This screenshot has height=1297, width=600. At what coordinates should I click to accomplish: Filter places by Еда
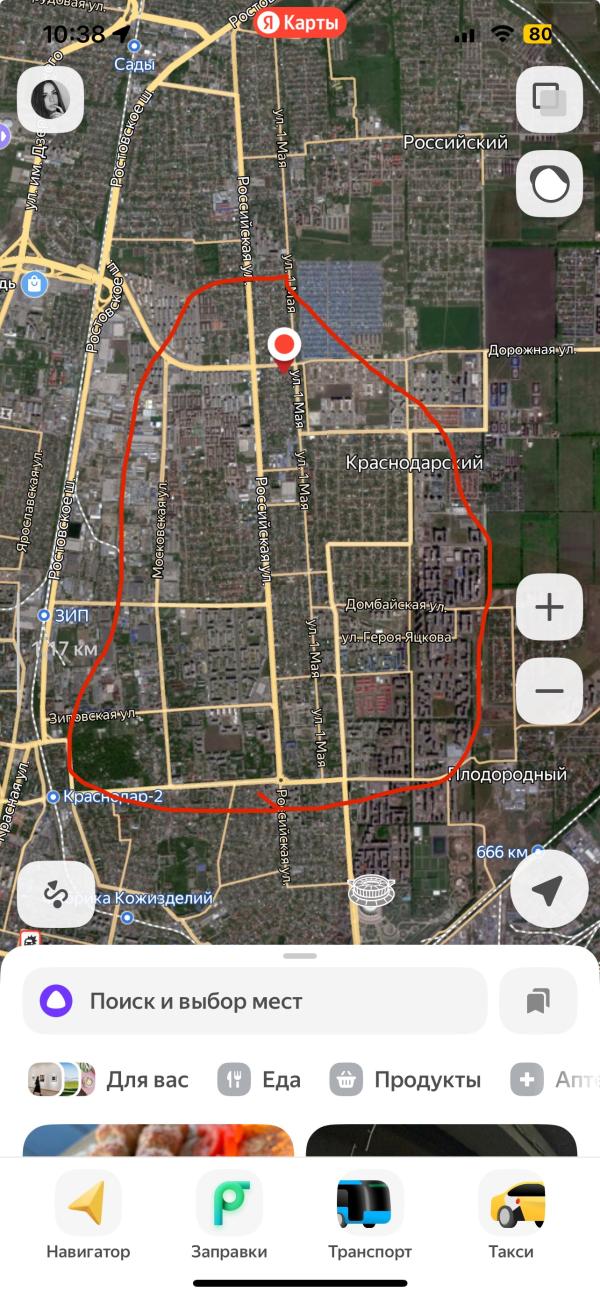click(262, 1080)
